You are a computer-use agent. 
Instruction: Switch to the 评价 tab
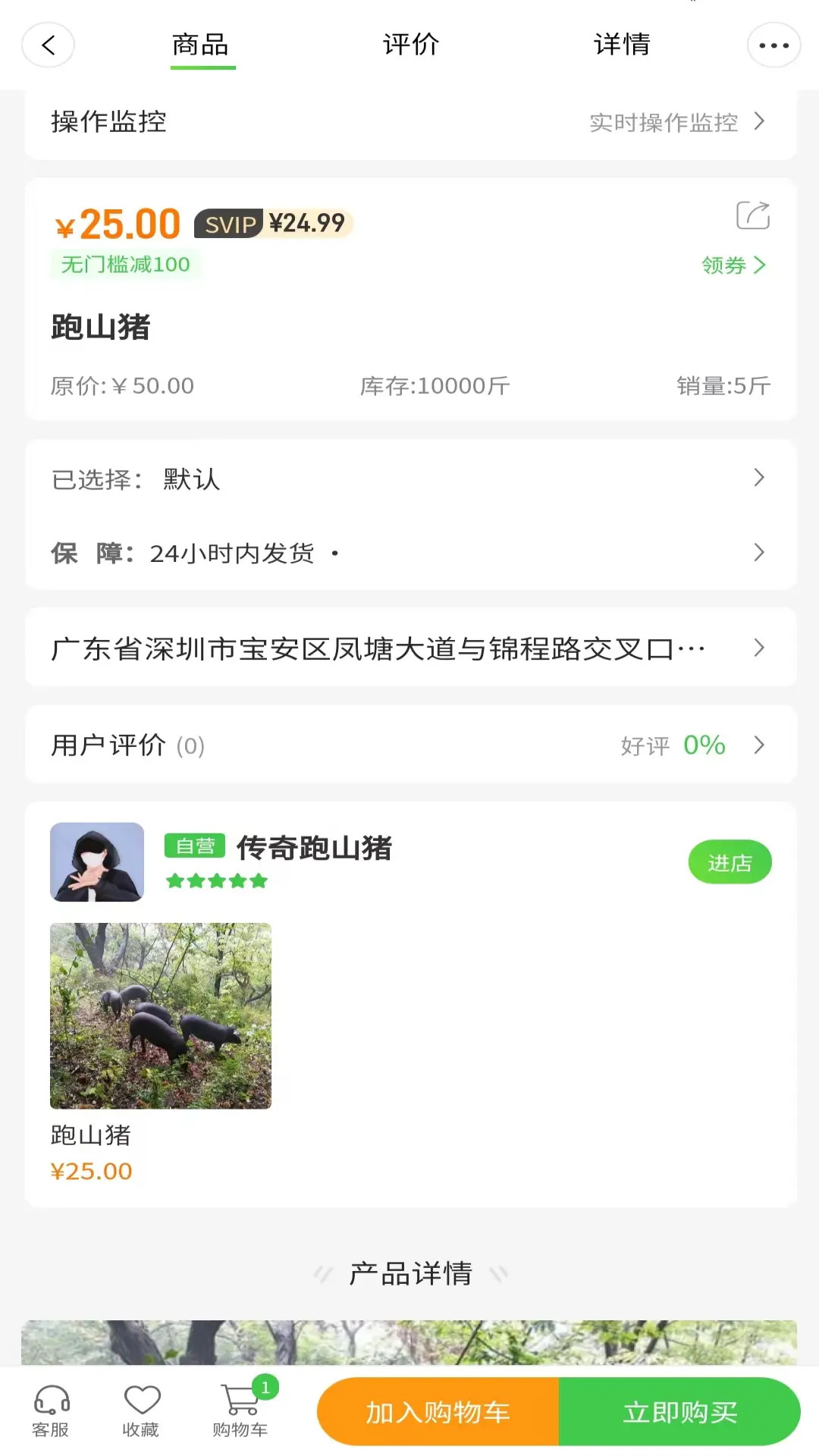click(409, 45)
